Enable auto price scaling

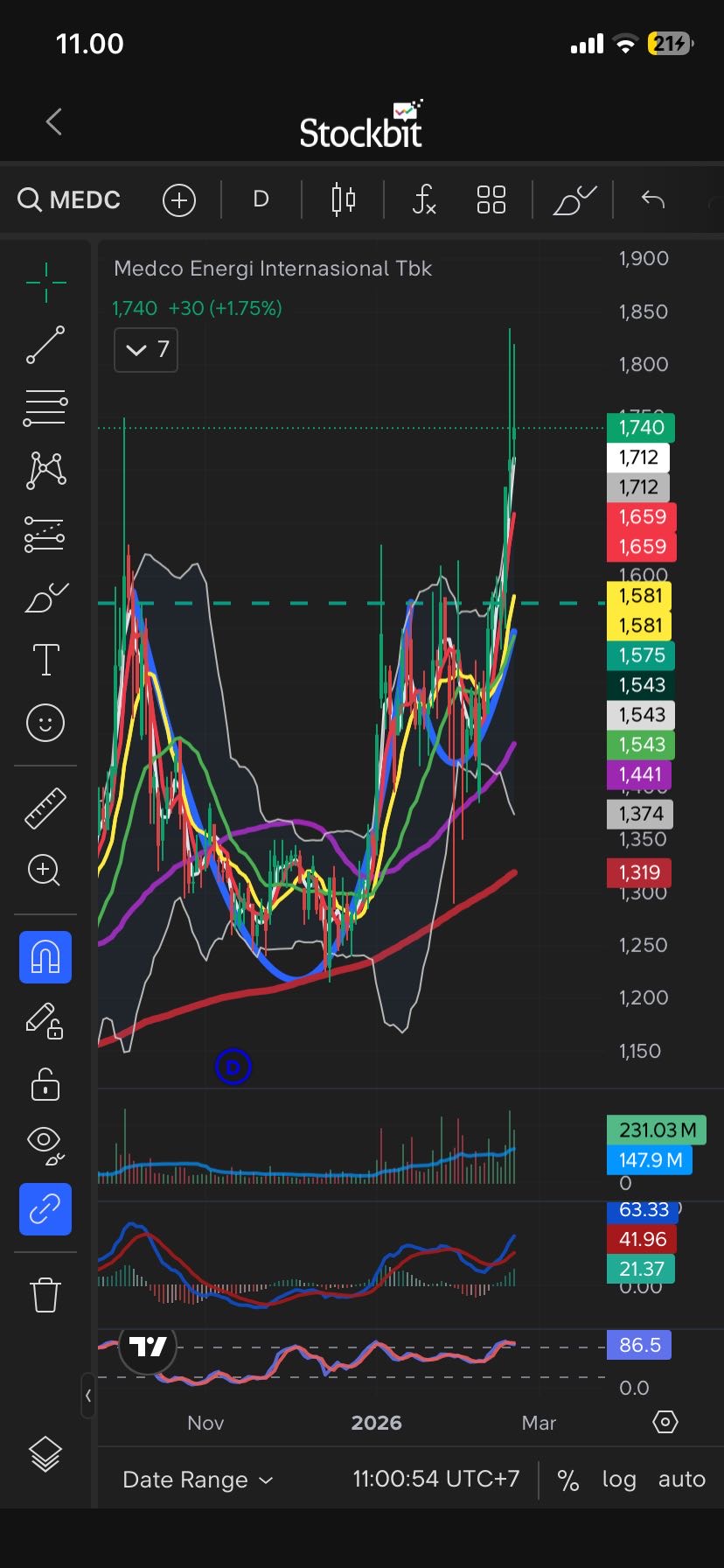point(681,1480)
